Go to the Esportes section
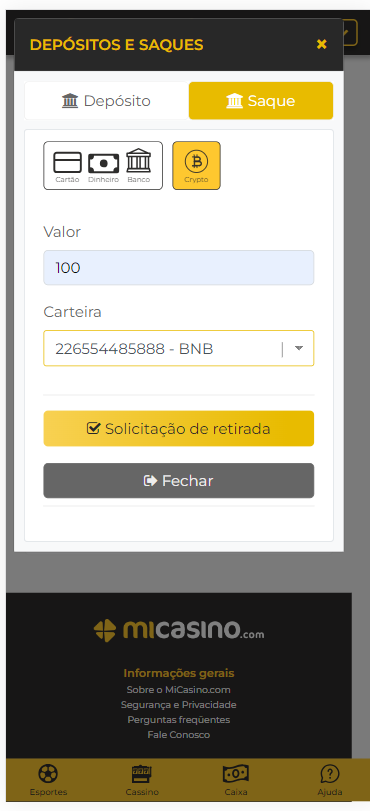370x811 pixels. point(48,780)
